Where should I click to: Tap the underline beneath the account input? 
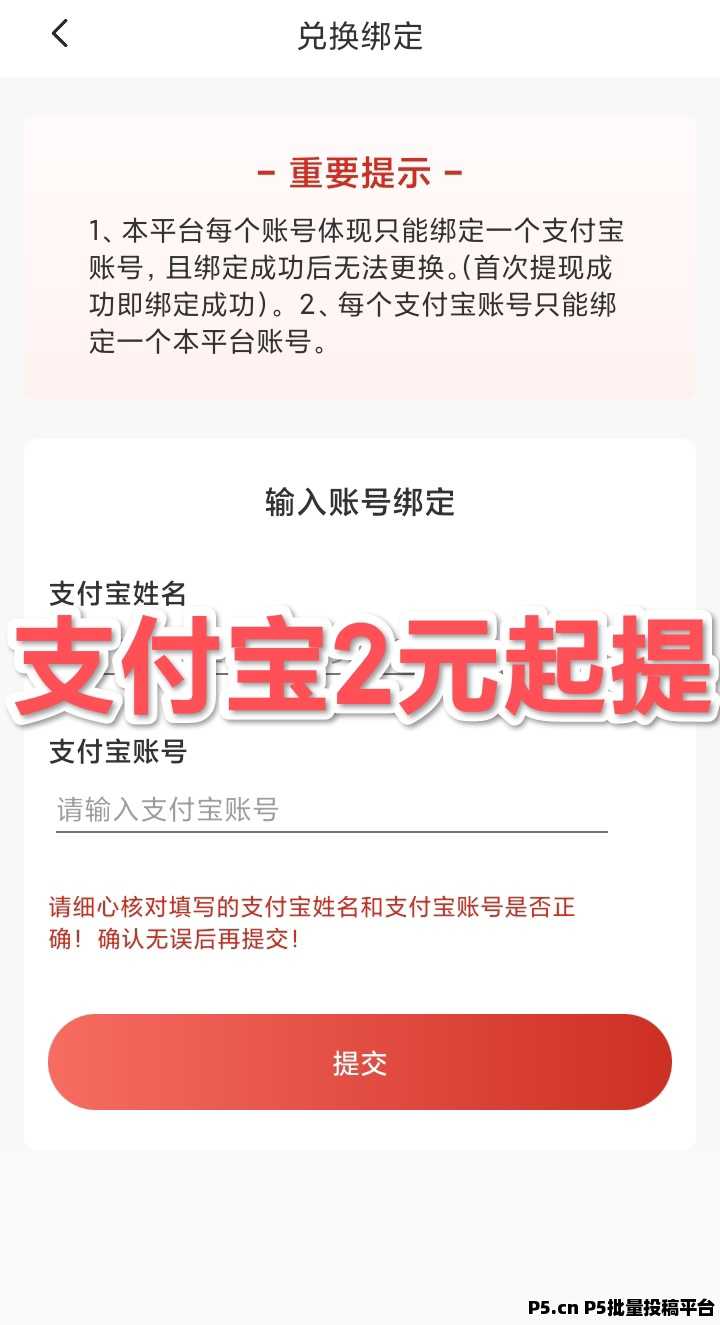click(330, 833)
